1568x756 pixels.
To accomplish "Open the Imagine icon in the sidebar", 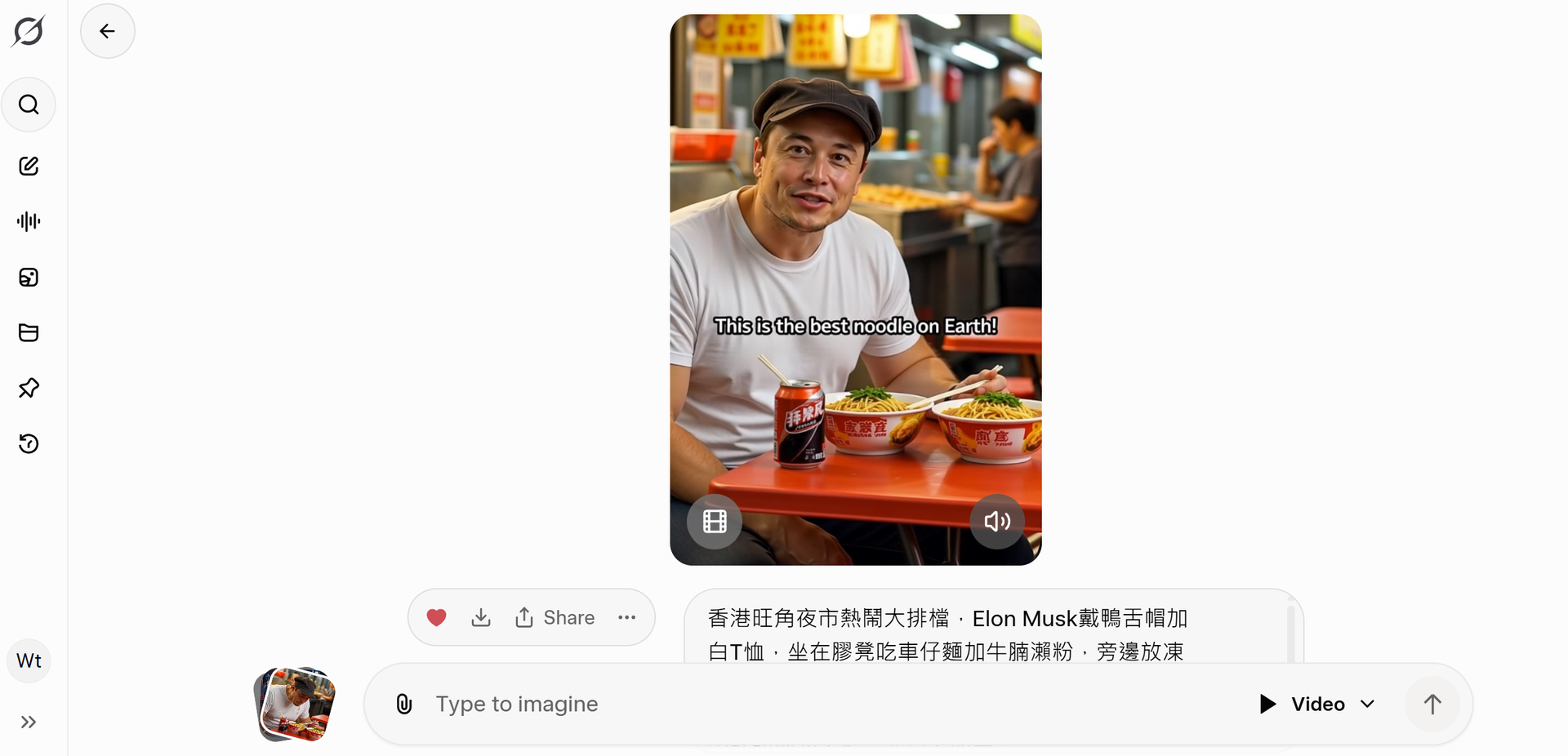I will tap(29, 278).
